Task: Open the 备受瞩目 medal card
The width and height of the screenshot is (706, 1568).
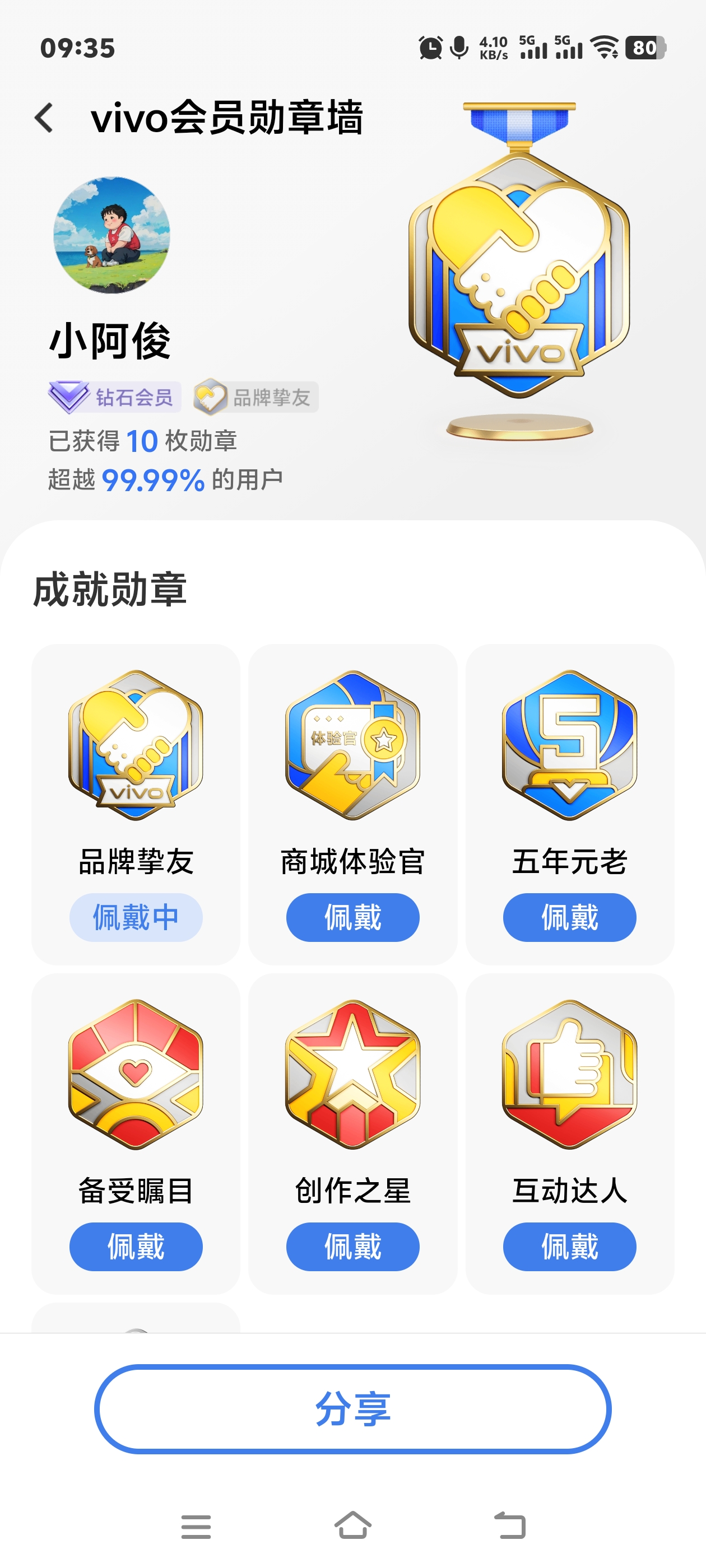Action: tap(135, 1074)
